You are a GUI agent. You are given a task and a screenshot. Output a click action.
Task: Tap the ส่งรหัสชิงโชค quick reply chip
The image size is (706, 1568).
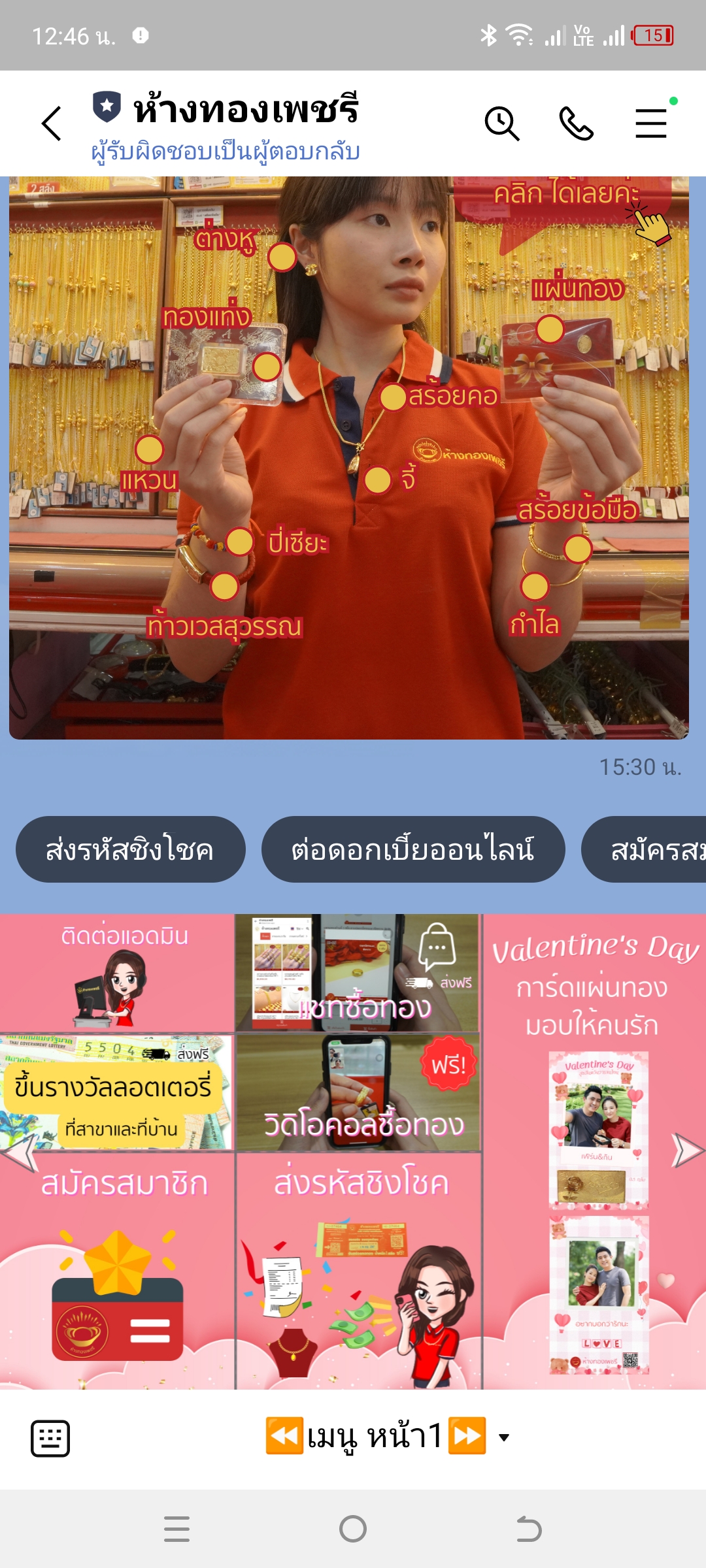click(x=130, y=849)
